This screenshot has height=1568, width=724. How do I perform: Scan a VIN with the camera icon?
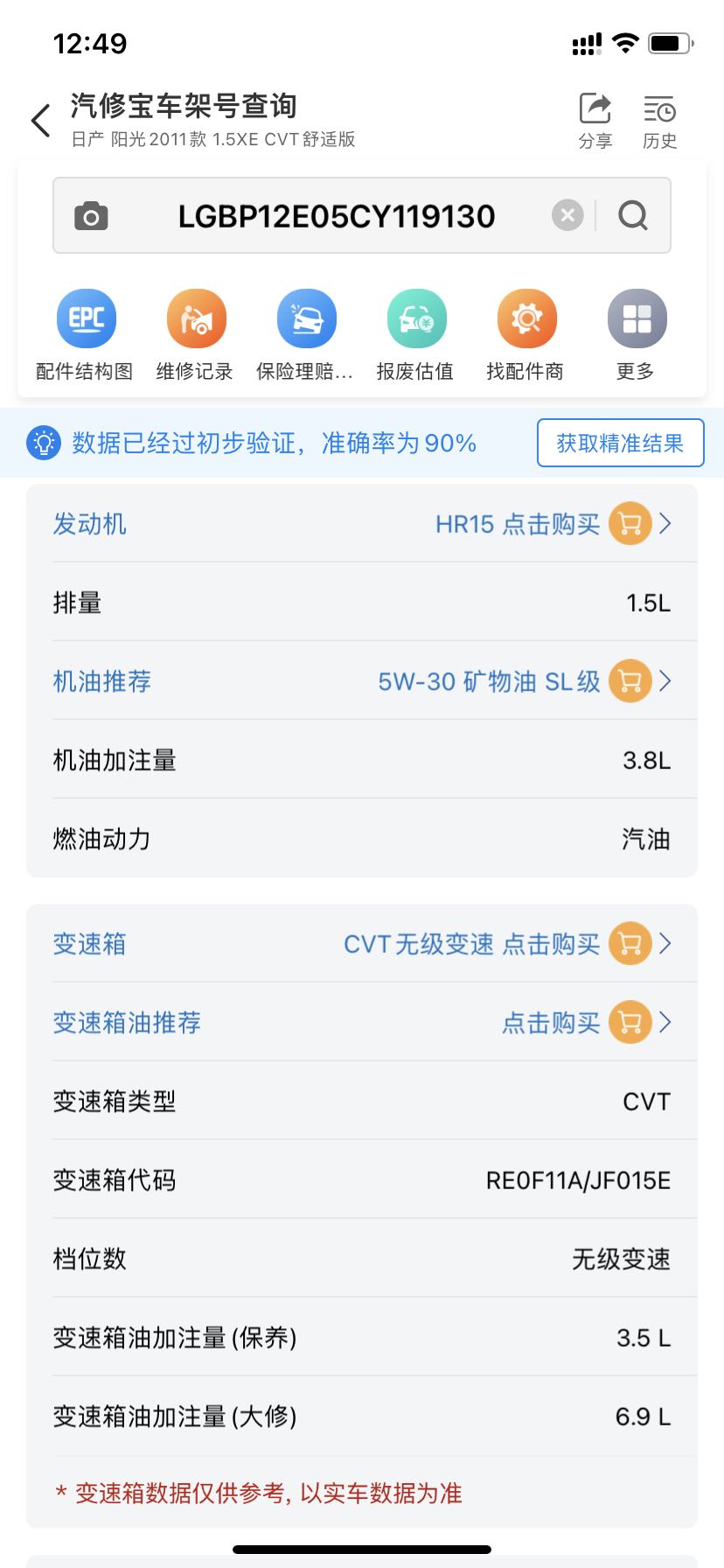pyautogui.click(x=91, y=216)
